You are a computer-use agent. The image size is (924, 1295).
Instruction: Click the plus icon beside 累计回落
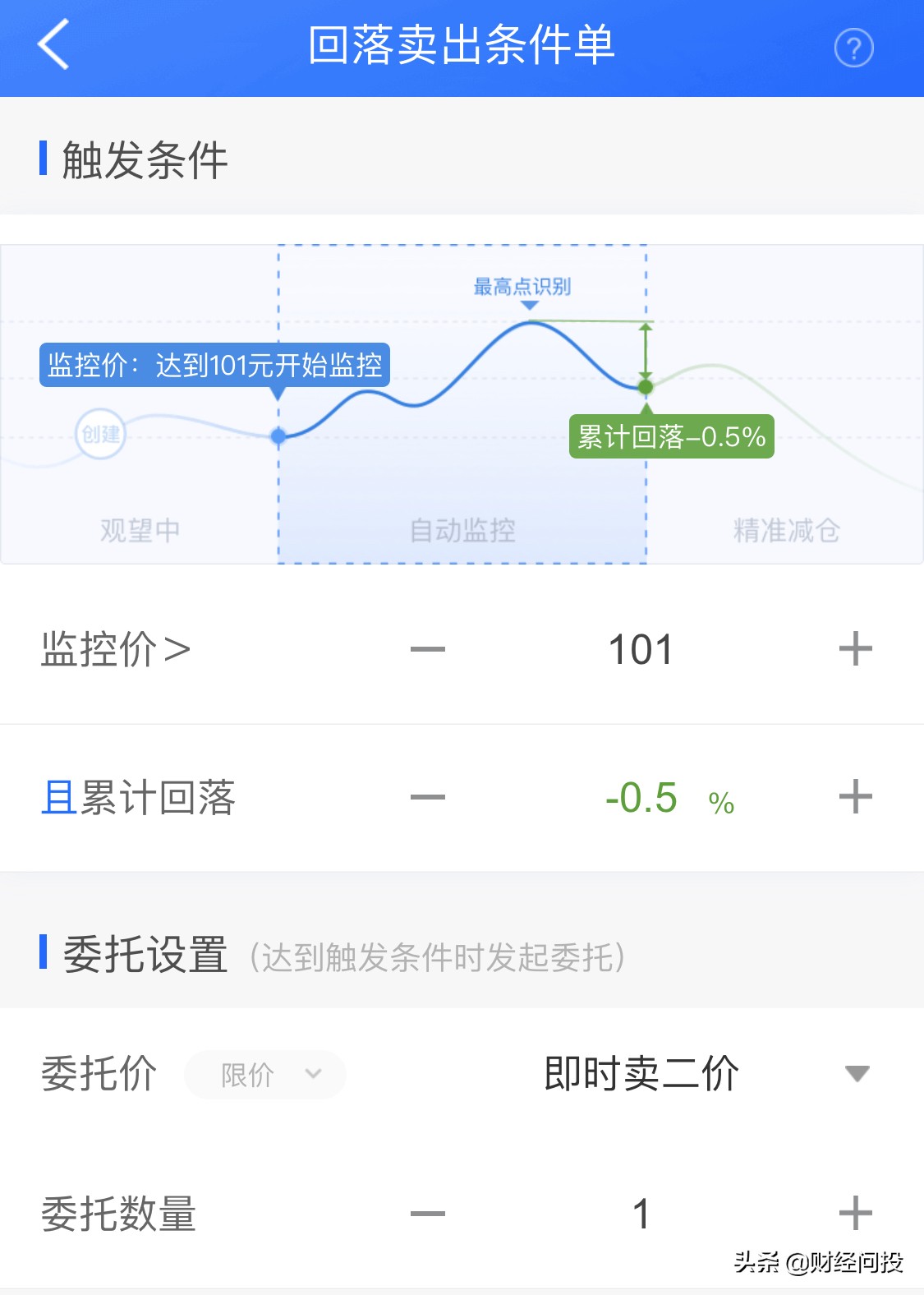[856, 795]
